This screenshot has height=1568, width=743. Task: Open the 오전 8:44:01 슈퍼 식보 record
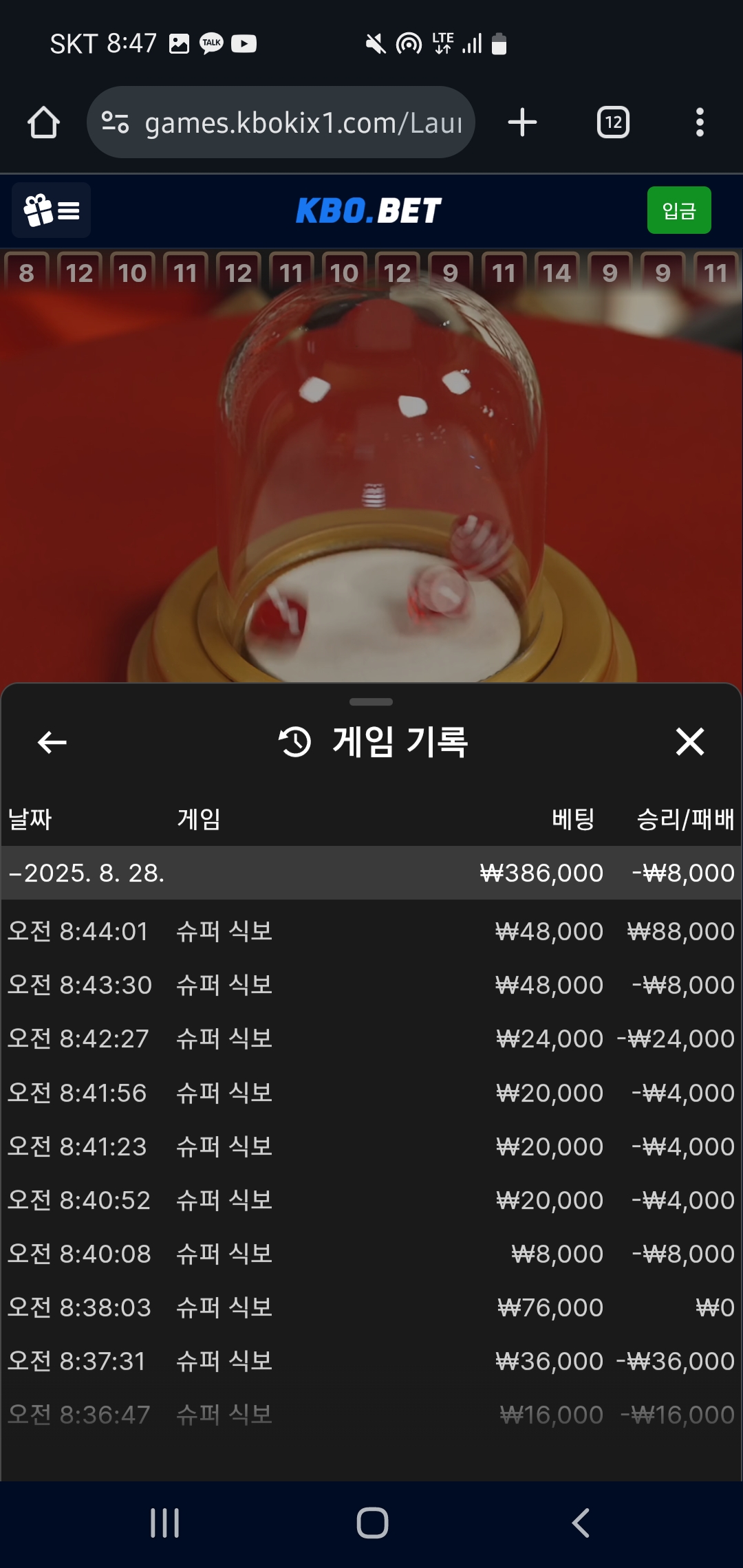click(x=371, y=931)
